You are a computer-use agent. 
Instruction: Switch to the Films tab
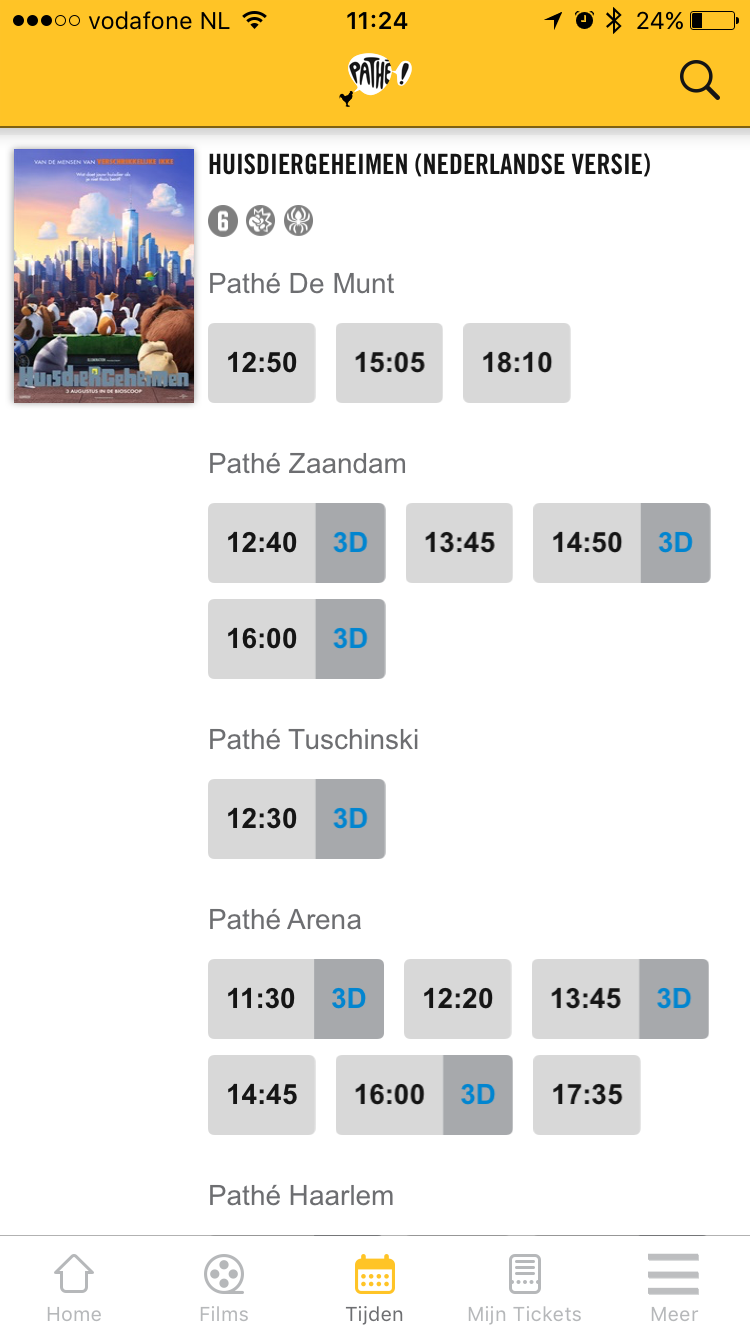click(x=224, y=1288)
